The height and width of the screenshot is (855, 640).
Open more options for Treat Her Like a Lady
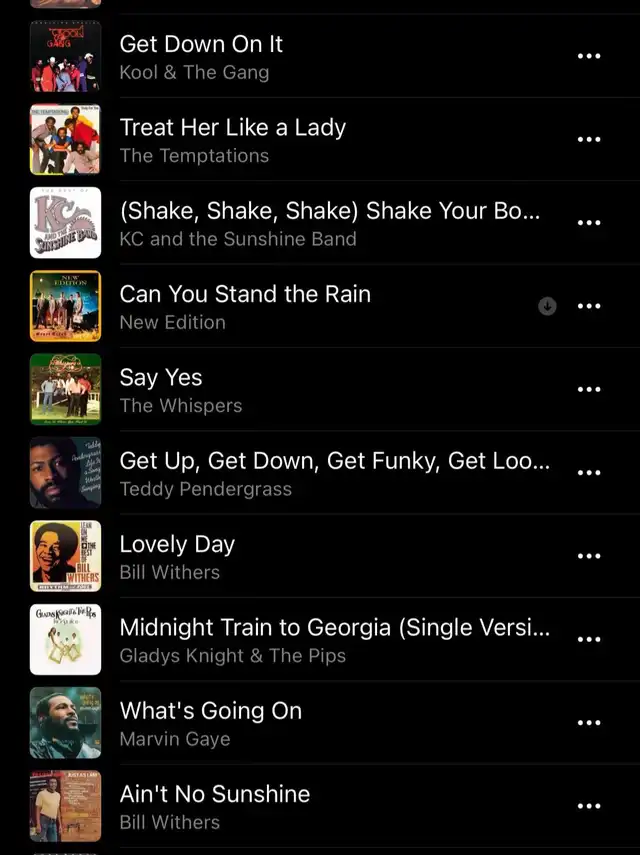(x=590, y=139)
